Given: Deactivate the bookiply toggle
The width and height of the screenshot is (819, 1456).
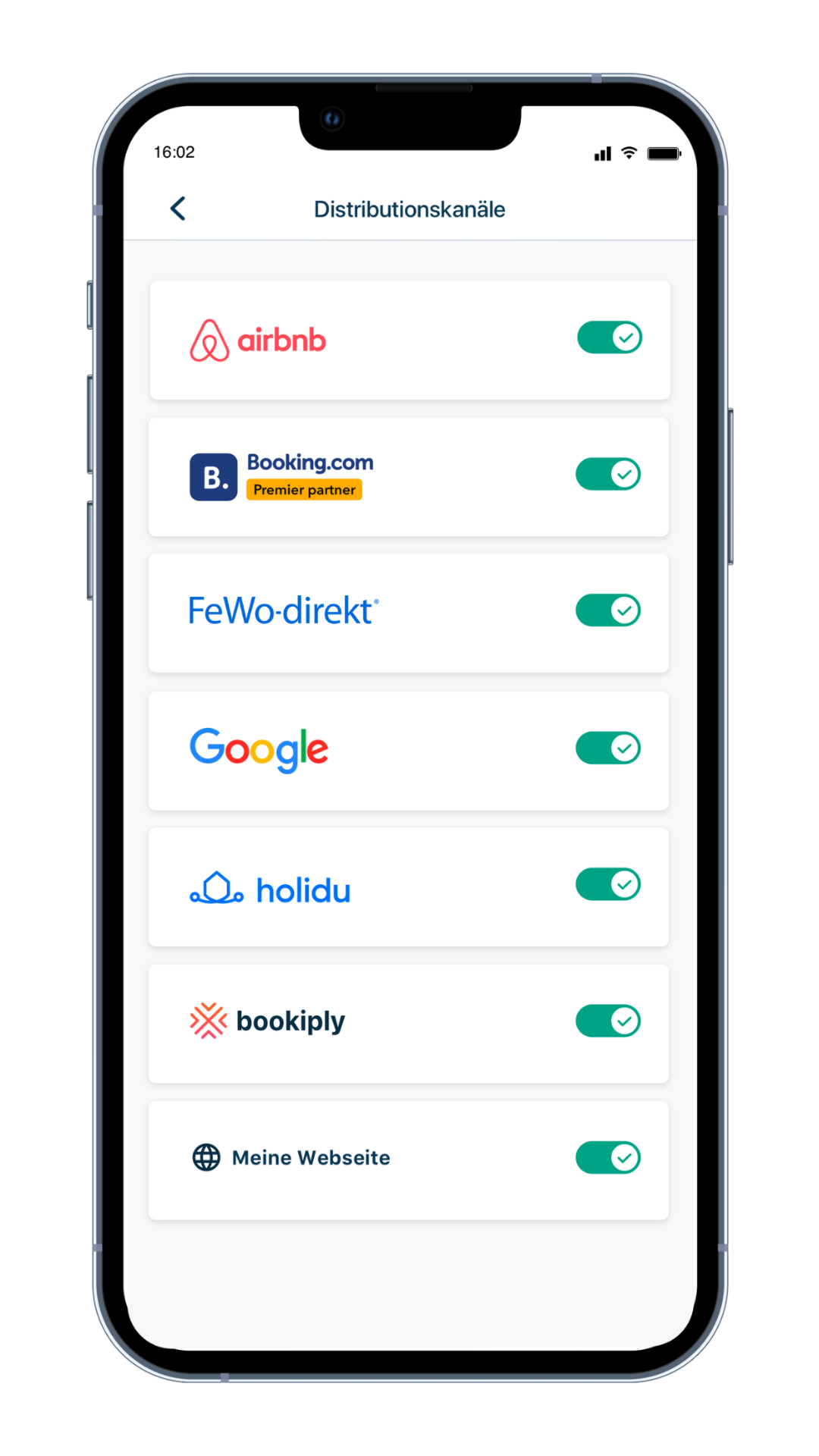Looking at the screenshot, I should coord(608,1021).
